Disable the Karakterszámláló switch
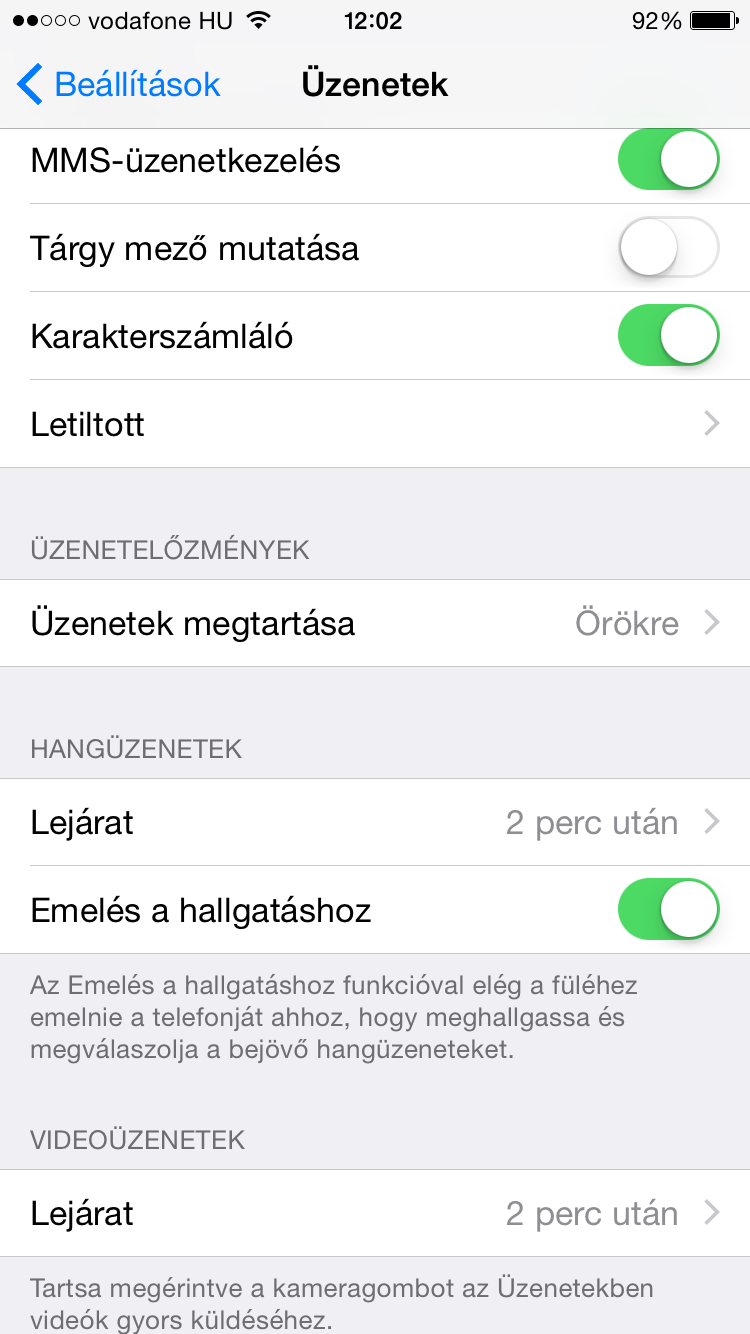Screen dimensions: 750x1334 [x=669, y=335]
